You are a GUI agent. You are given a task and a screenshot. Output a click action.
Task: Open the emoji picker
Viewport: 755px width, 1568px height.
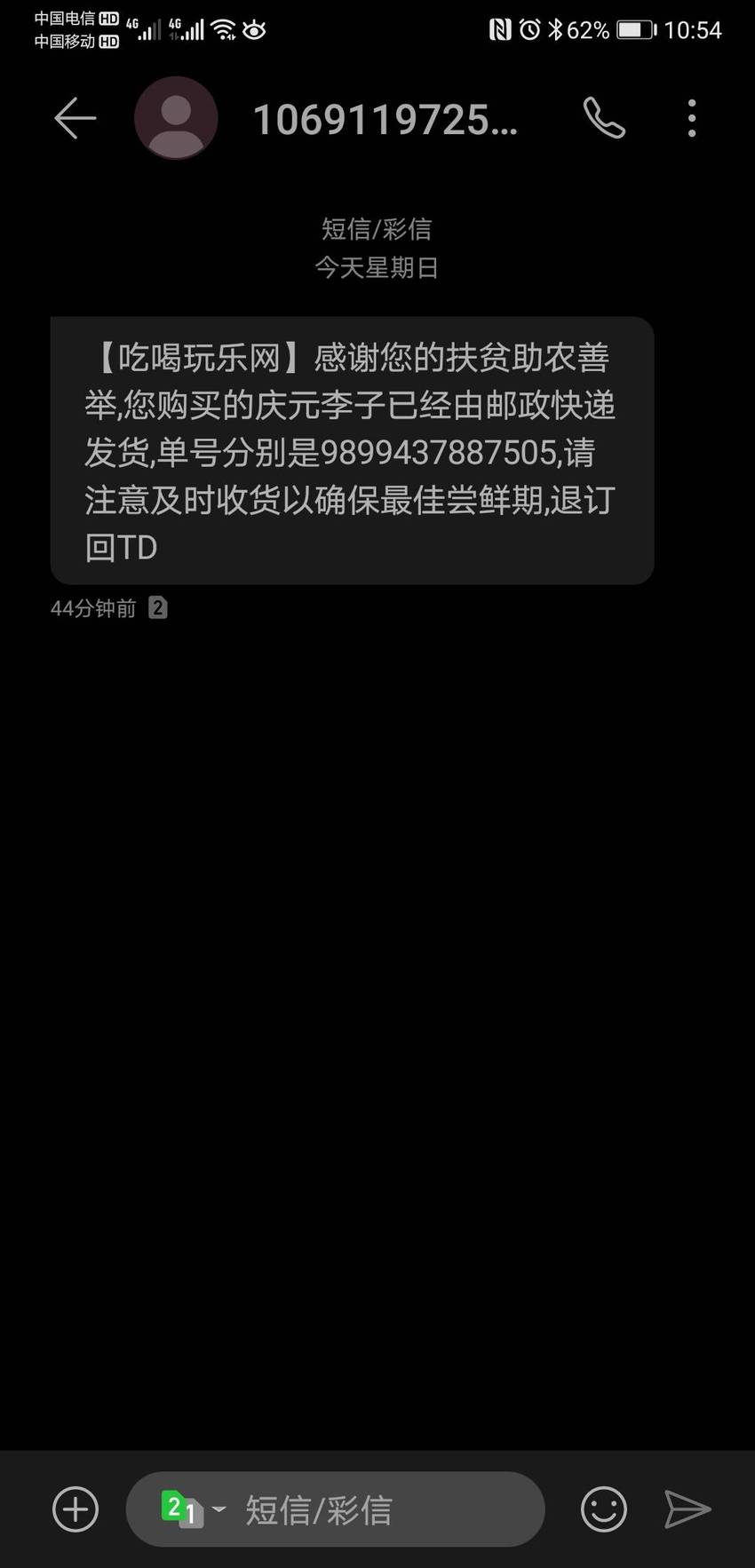[x=604, y=1509]
